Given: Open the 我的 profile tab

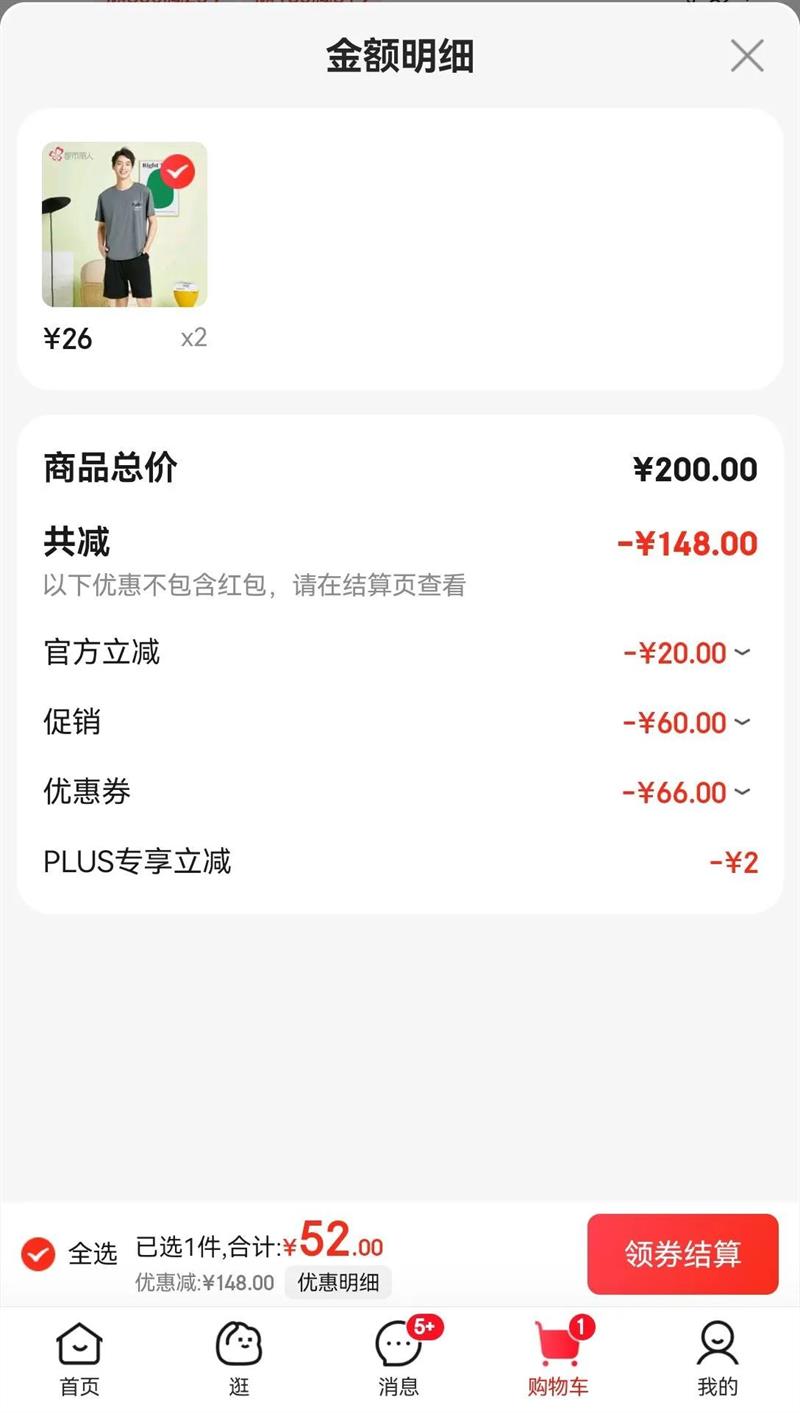Looking at the screenshot, I should tap(718, 1359).
